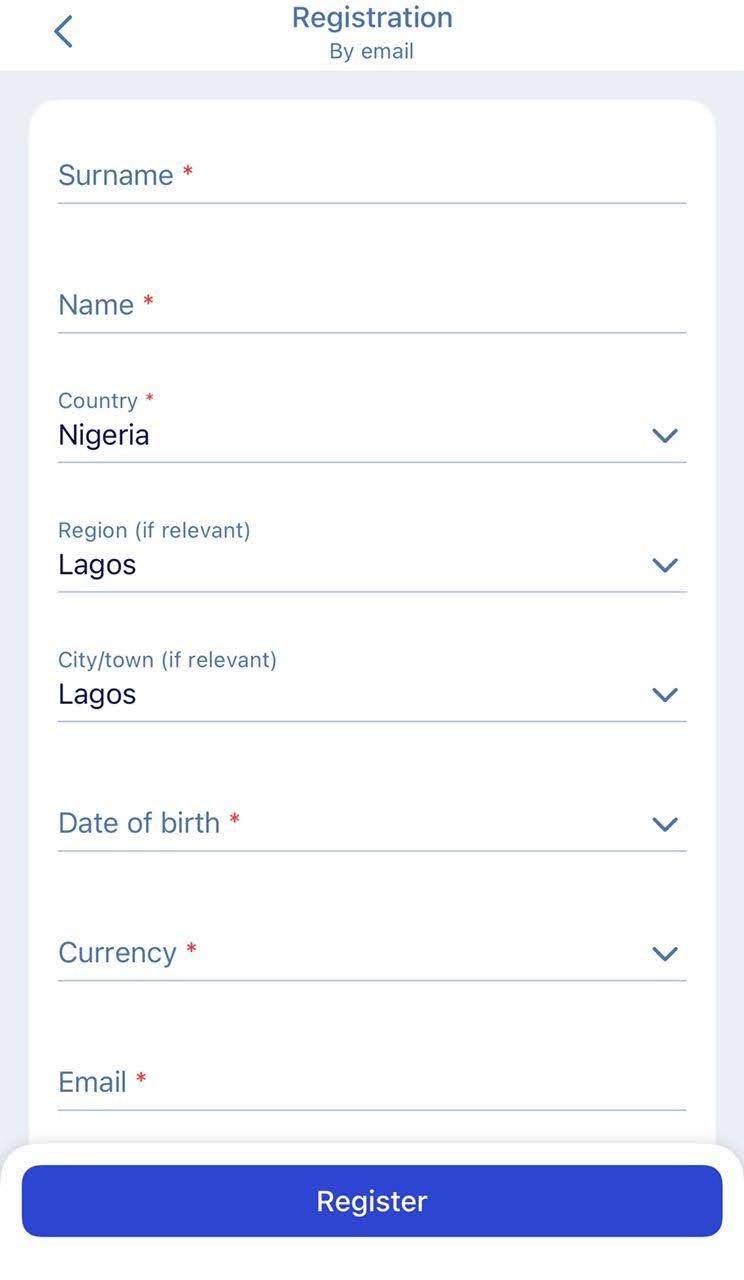Click the Region dropdown chevron icon
Image resolution: width=744 pixels, height=1280 pixels.
[x=664, y=564]
